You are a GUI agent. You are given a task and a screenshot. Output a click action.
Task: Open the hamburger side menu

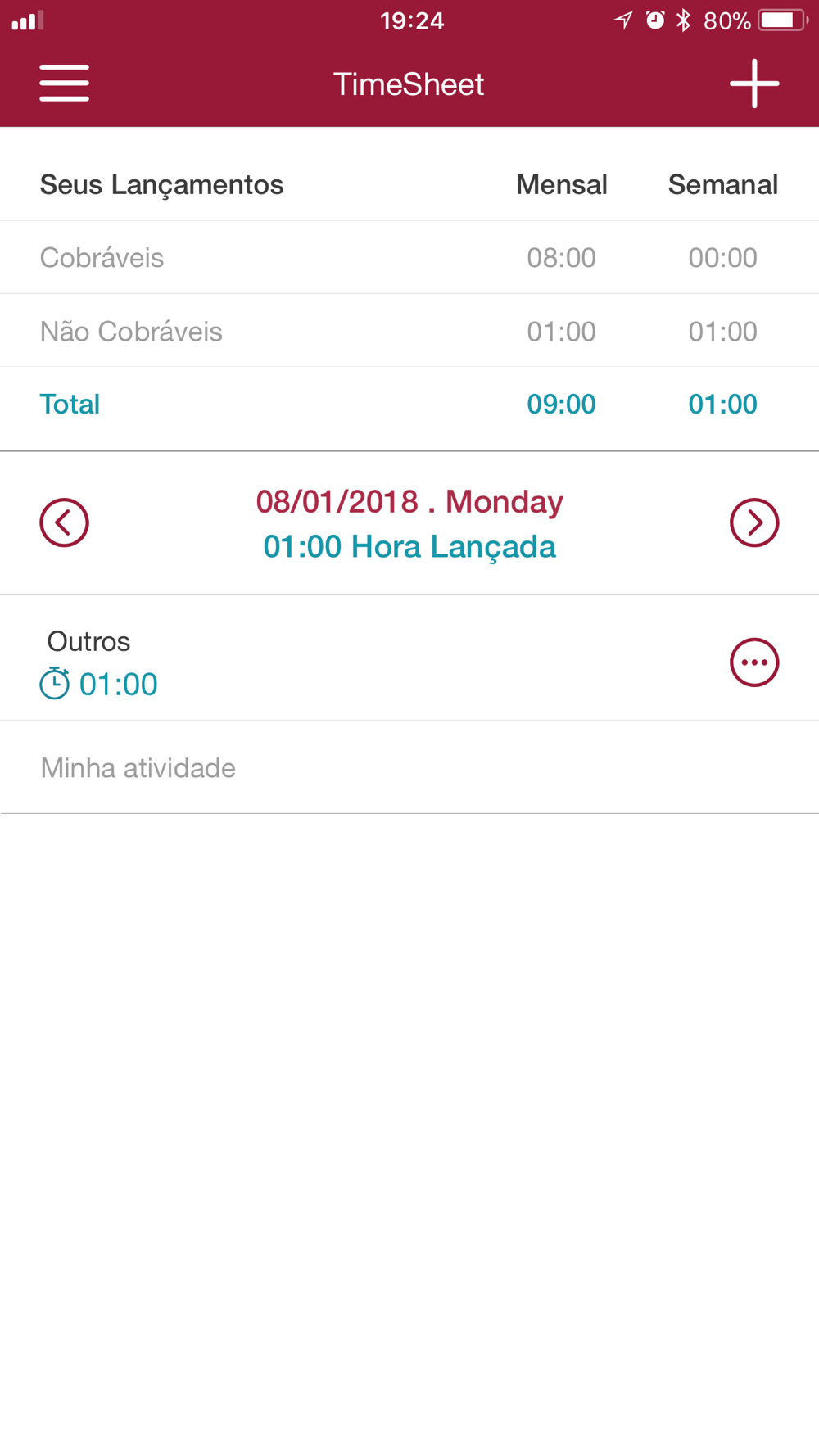64,84
